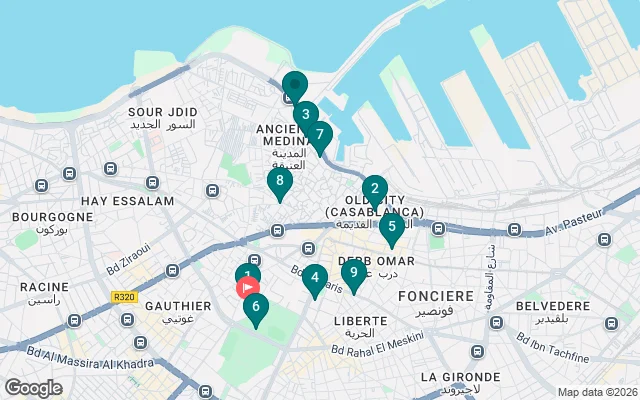Image resolution: width=640 pixels, height=400 pixels.
Task: Open pin number 9 near Derb Omar
Action: click(352, 272)
